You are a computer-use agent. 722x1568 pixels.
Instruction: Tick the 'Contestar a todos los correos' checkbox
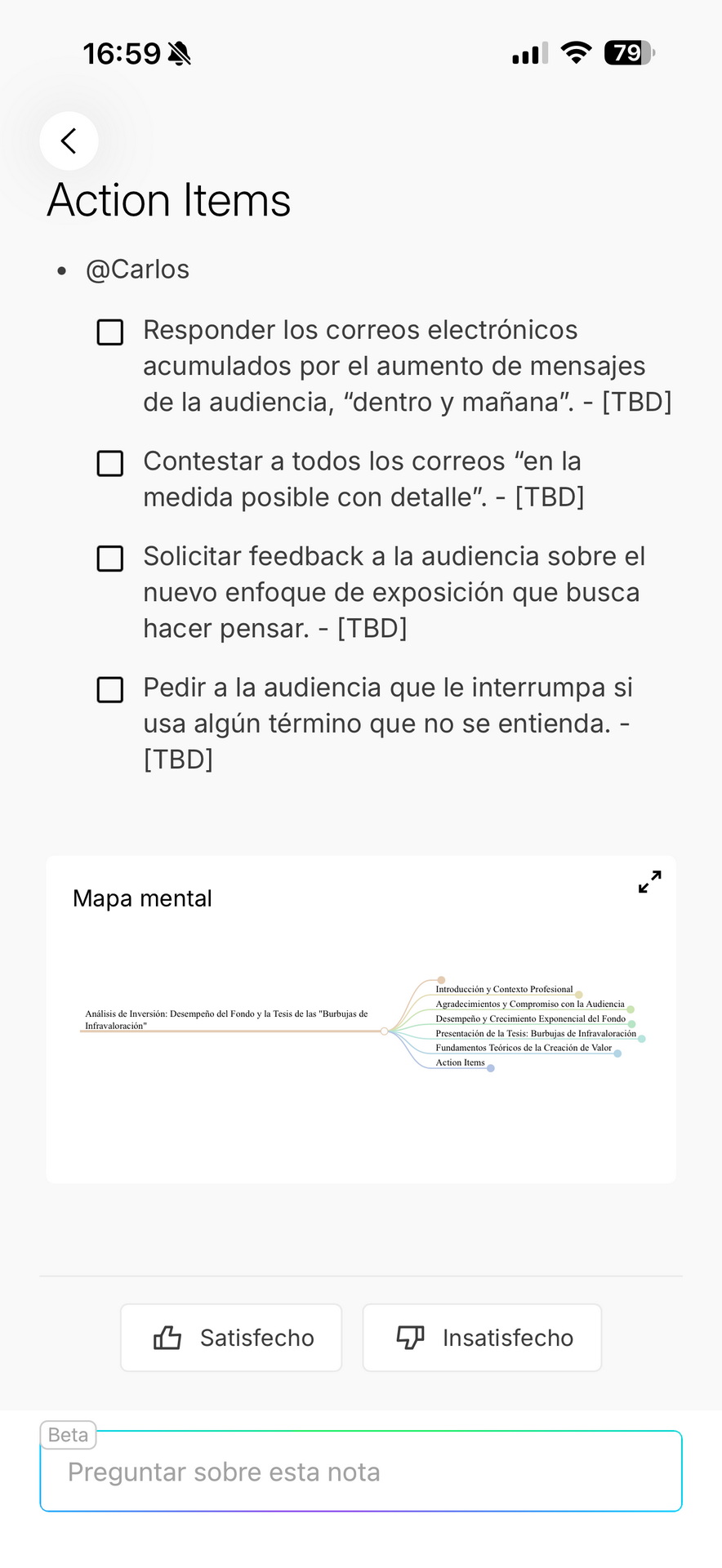pyautogui.click(x=110, y=463)
